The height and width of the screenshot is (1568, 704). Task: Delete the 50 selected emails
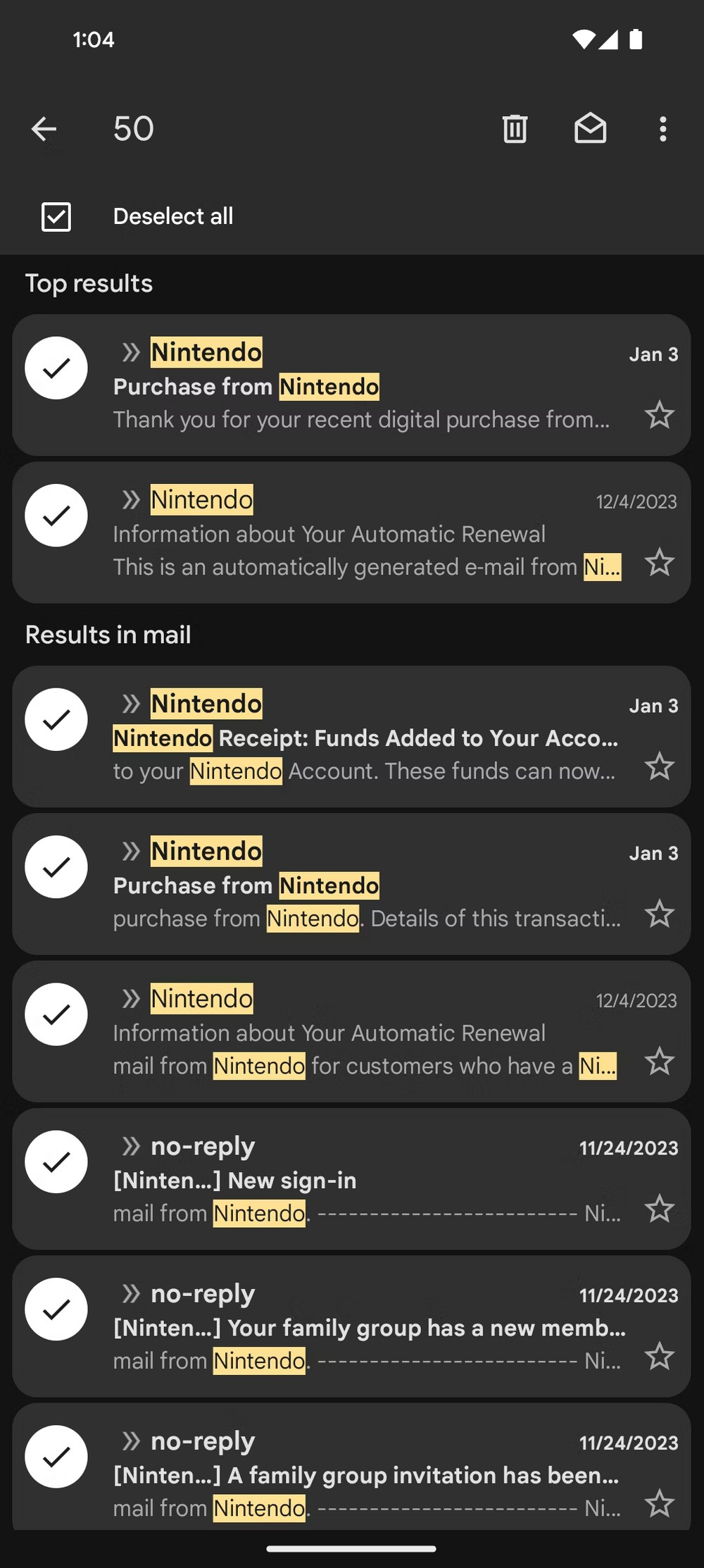point(515,129)
